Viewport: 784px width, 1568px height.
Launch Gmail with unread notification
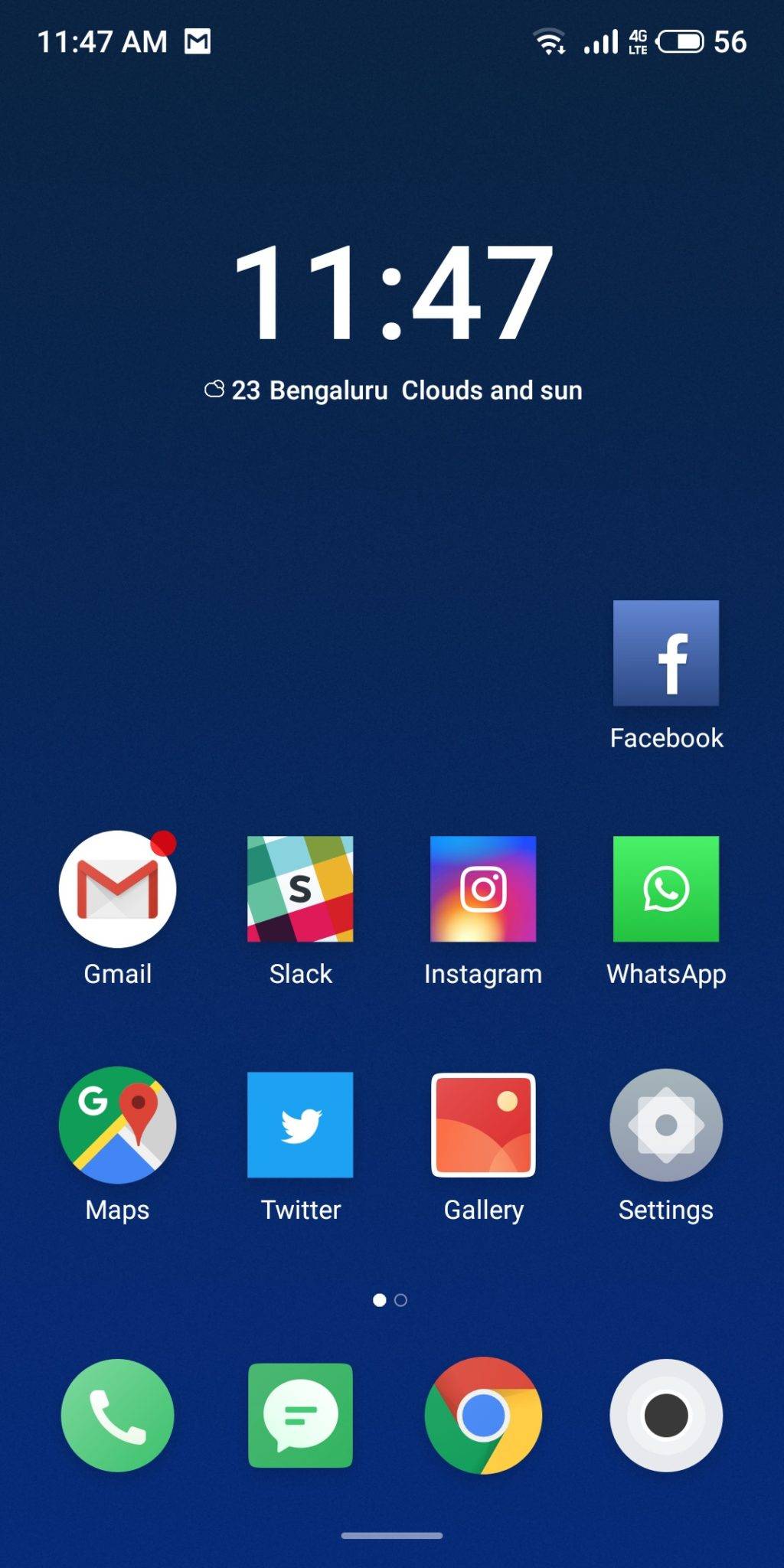(x=116, y=888)
